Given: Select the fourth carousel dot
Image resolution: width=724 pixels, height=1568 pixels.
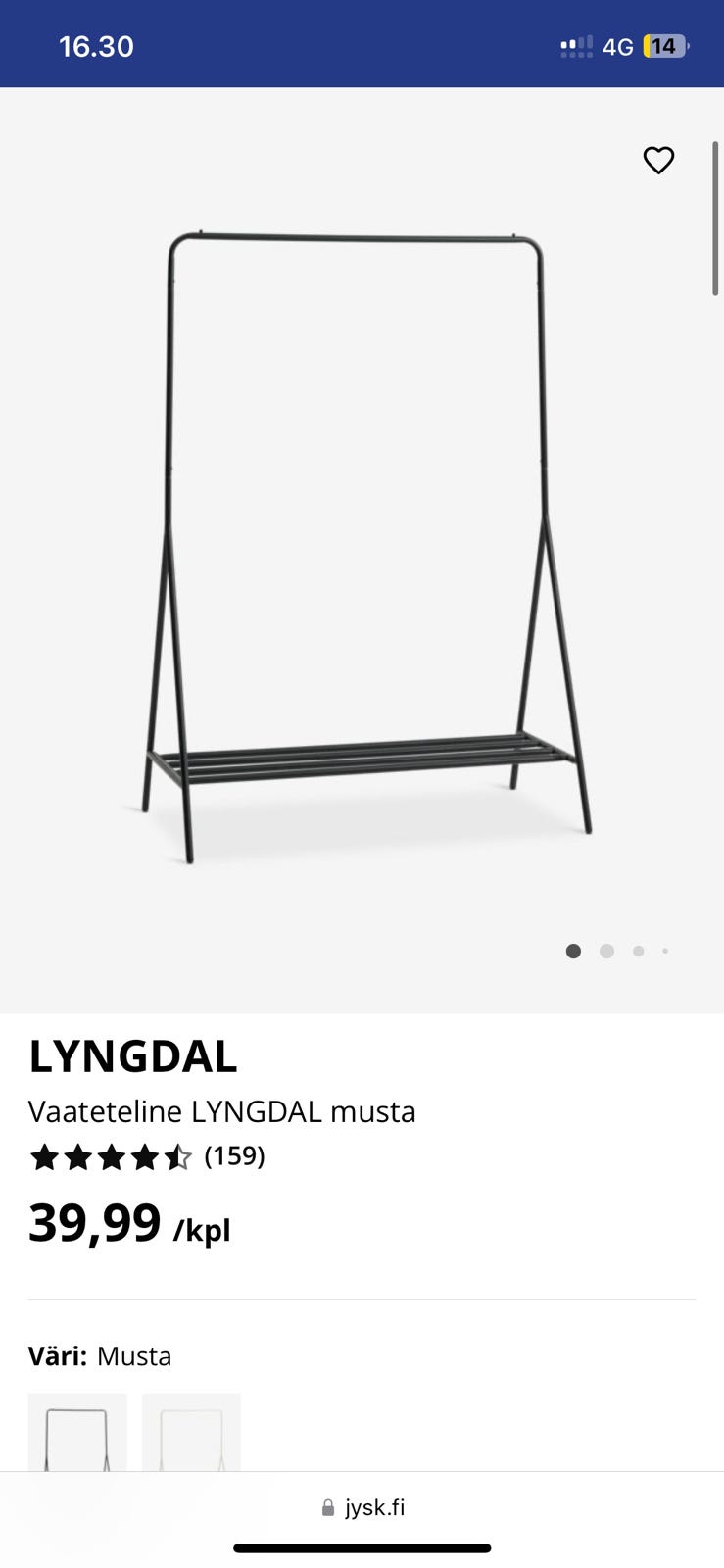Looking at the screenshot, I should point(666,951).
